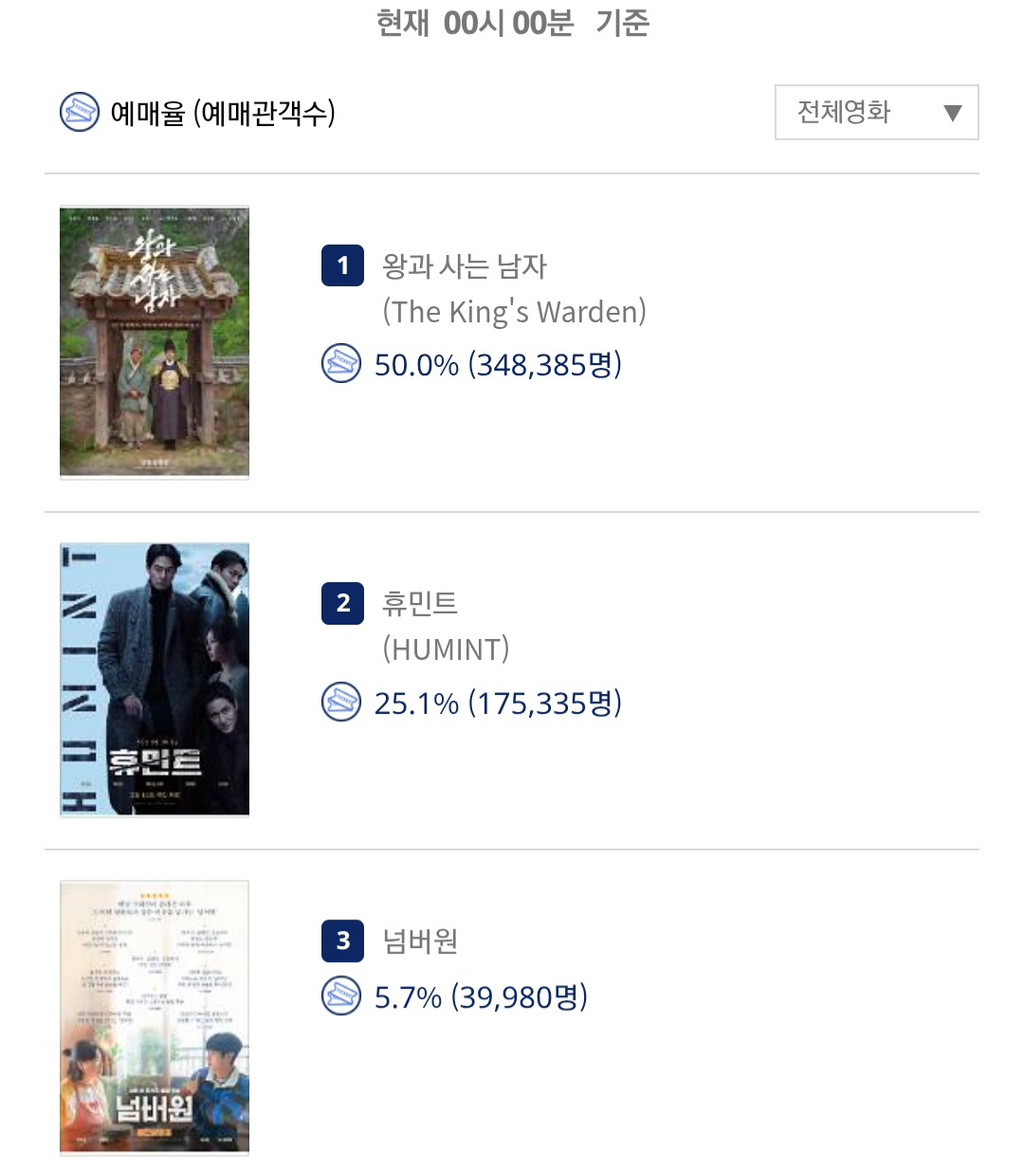
Task: Click the ticket icon next to 50.0%
Action: coord(341,364)
